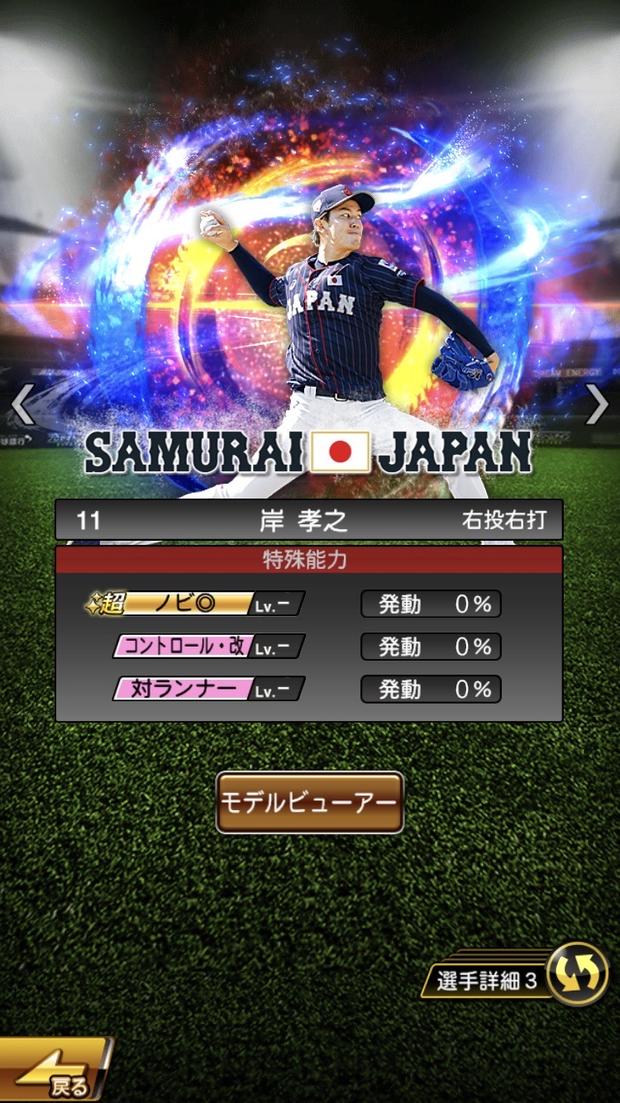Select the コントロール・改 ability
This screenshot has width=620, height=1103.
point(208,646)
